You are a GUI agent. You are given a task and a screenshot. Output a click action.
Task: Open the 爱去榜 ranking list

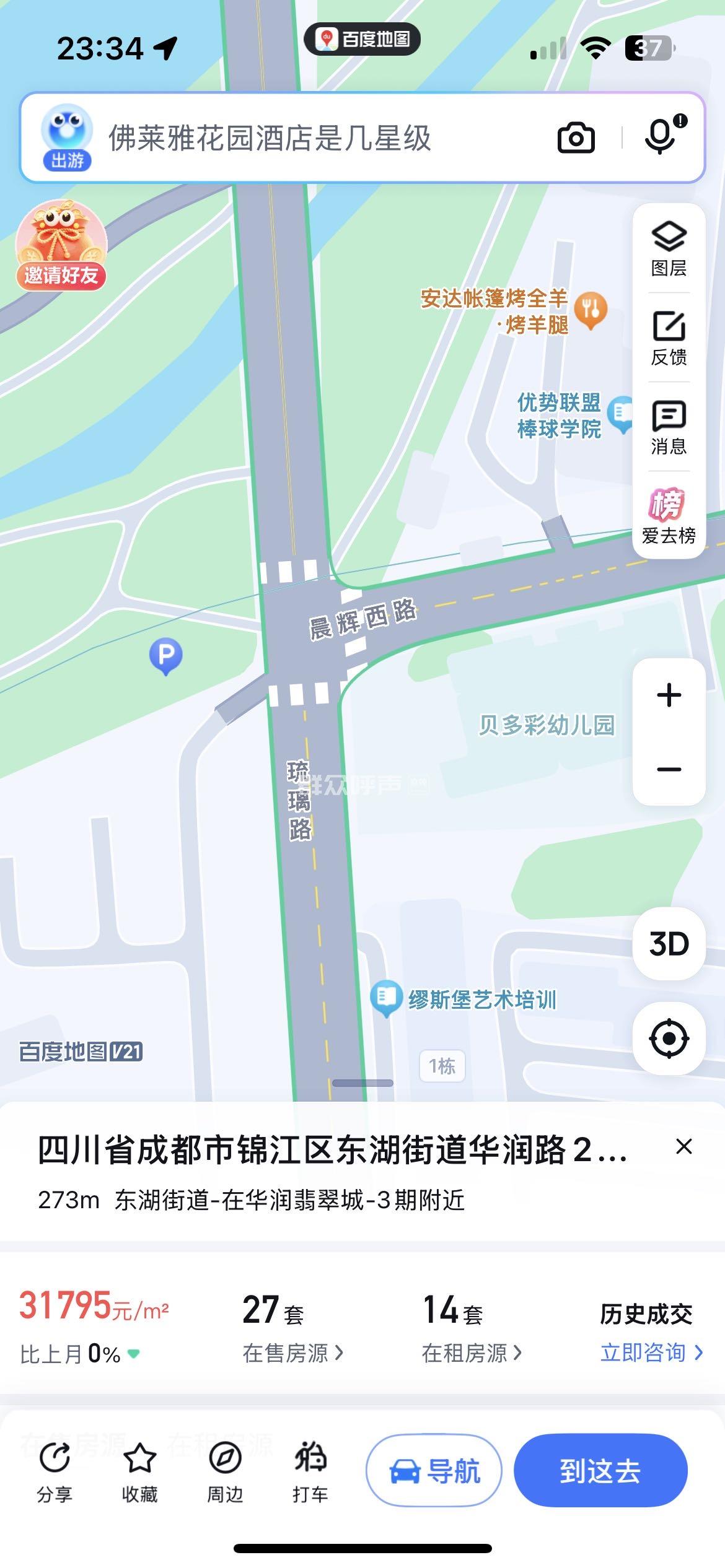coord(669,516)
